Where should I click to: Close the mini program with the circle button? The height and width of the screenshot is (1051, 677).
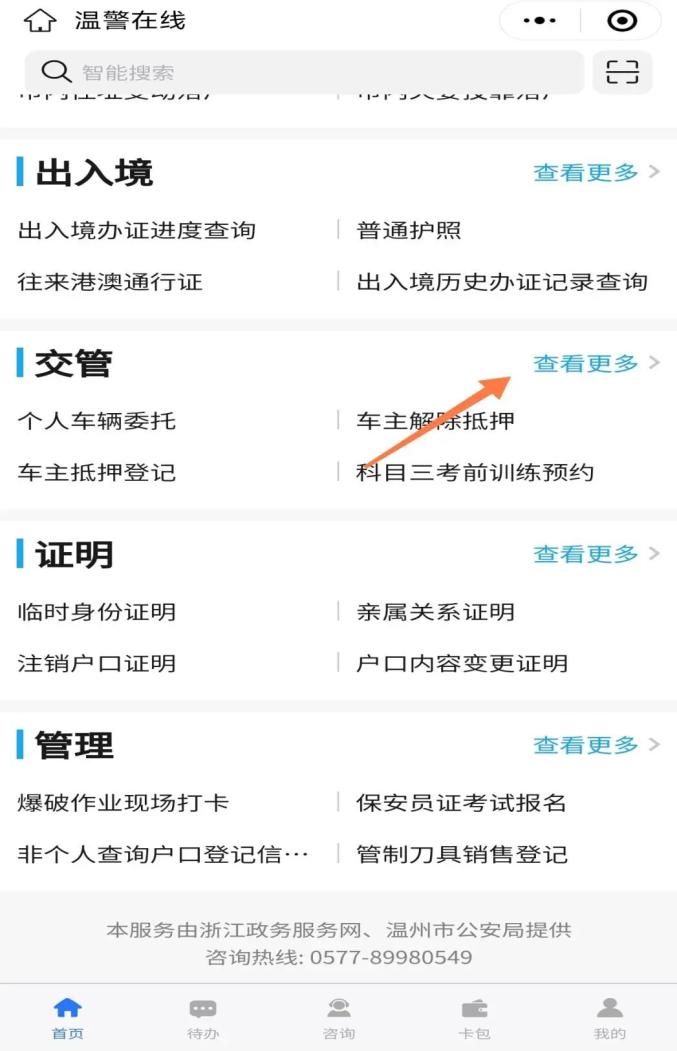622,21
